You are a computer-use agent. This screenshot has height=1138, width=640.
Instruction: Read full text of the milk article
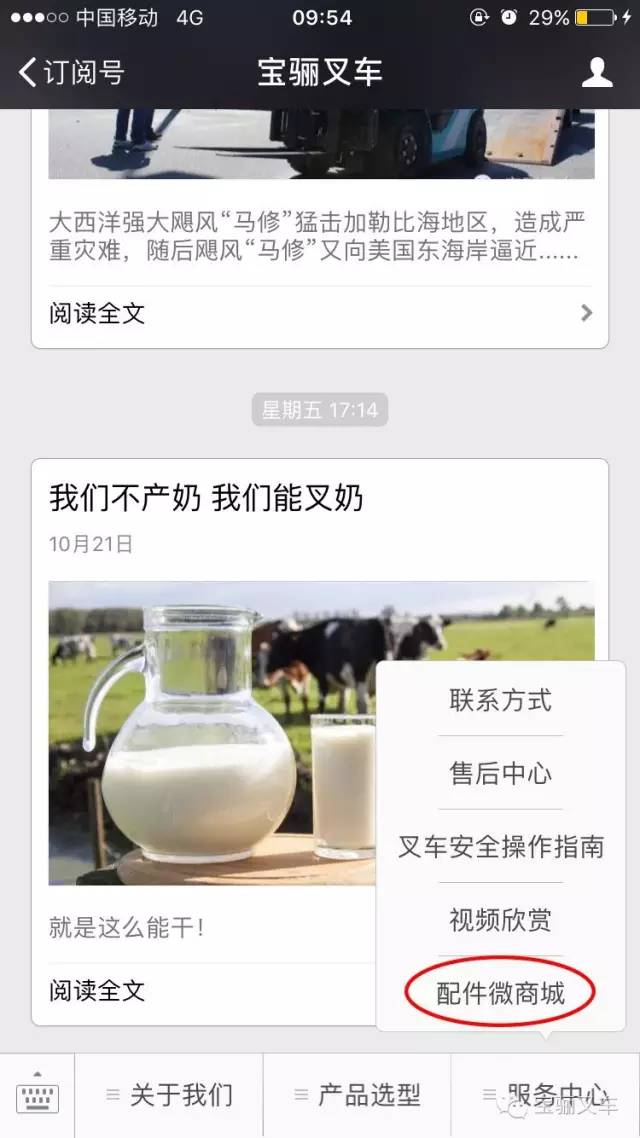pyautogui.click(x=98, y=991)
